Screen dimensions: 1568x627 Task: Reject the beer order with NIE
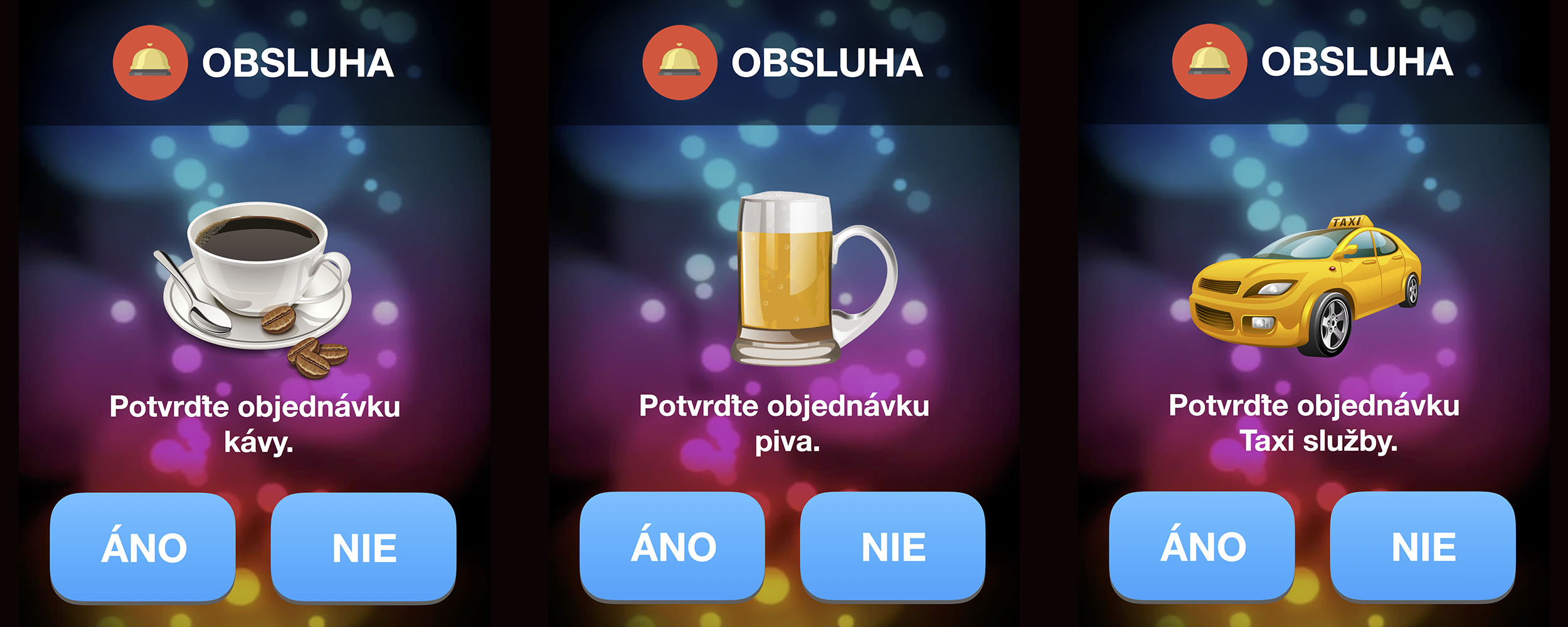coord(893,546)
